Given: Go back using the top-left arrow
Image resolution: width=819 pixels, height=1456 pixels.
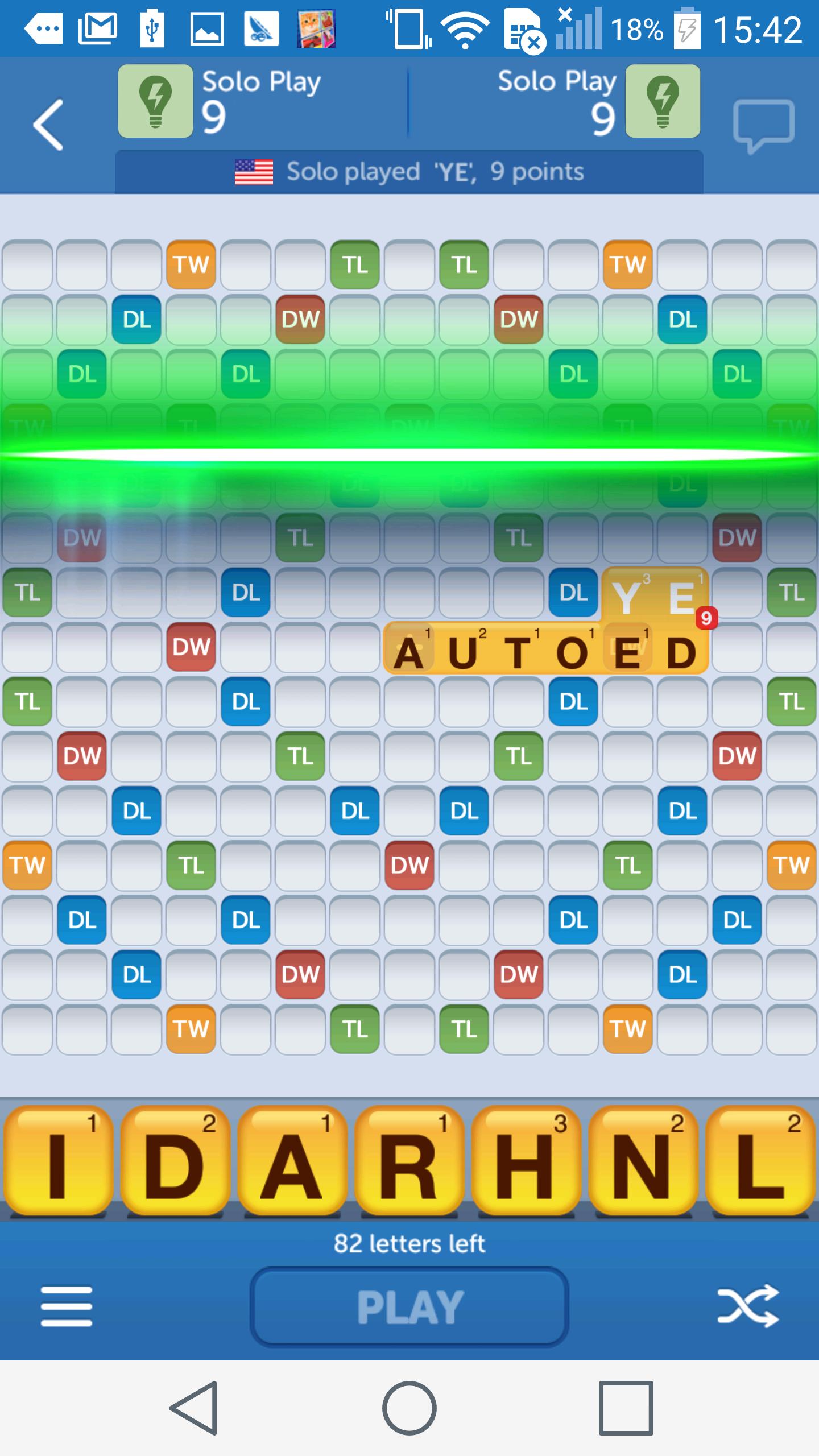Looking at the screenshot, I should pyautogui.click(x=48, y=125).
